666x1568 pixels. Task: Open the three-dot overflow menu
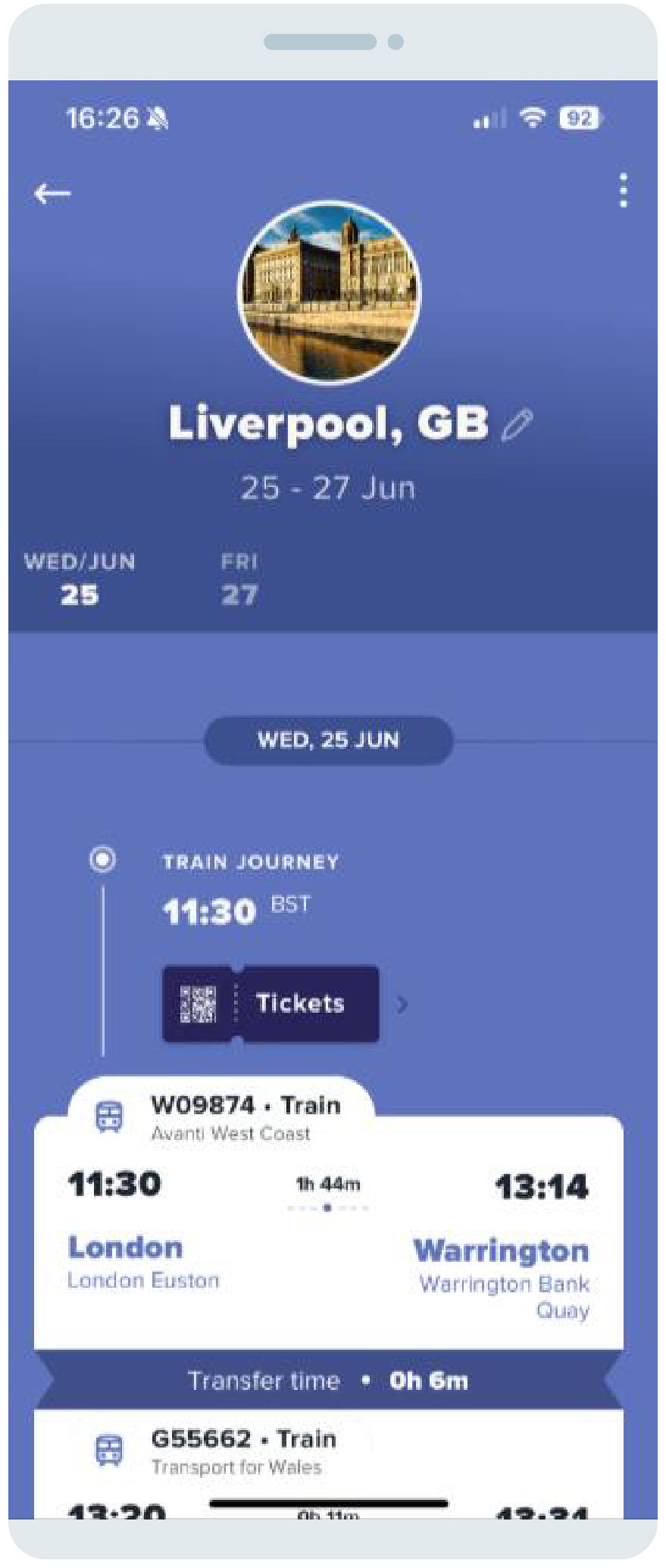coord(623,190)
